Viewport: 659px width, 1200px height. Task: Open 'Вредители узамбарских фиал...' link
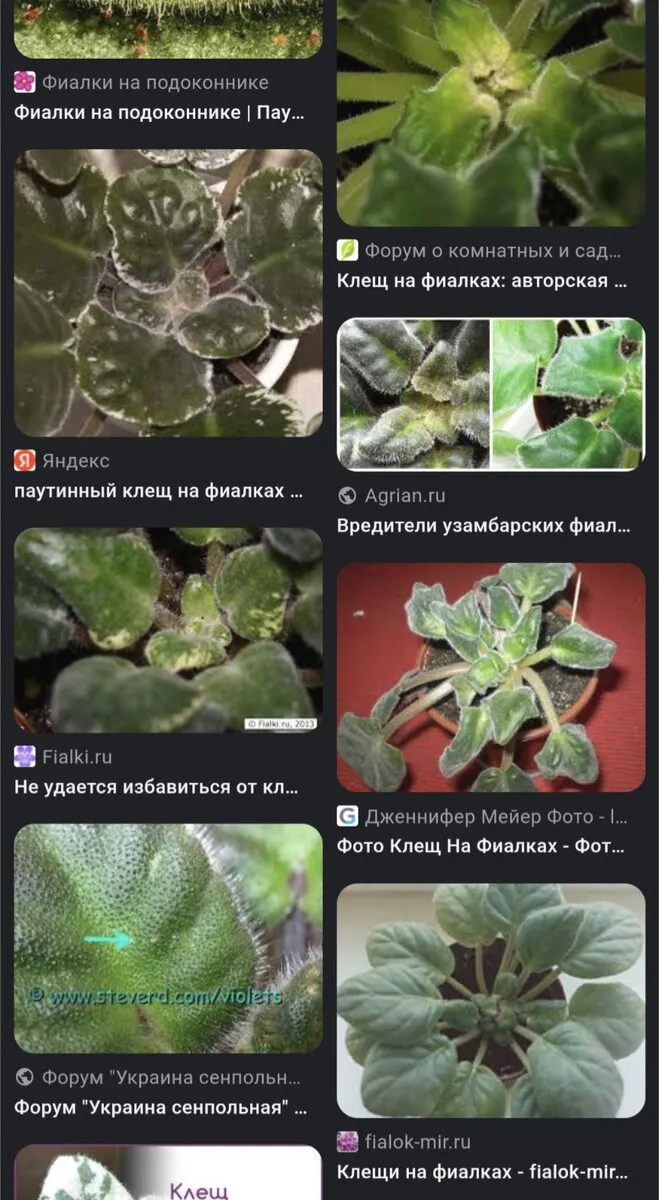point(484,525)
